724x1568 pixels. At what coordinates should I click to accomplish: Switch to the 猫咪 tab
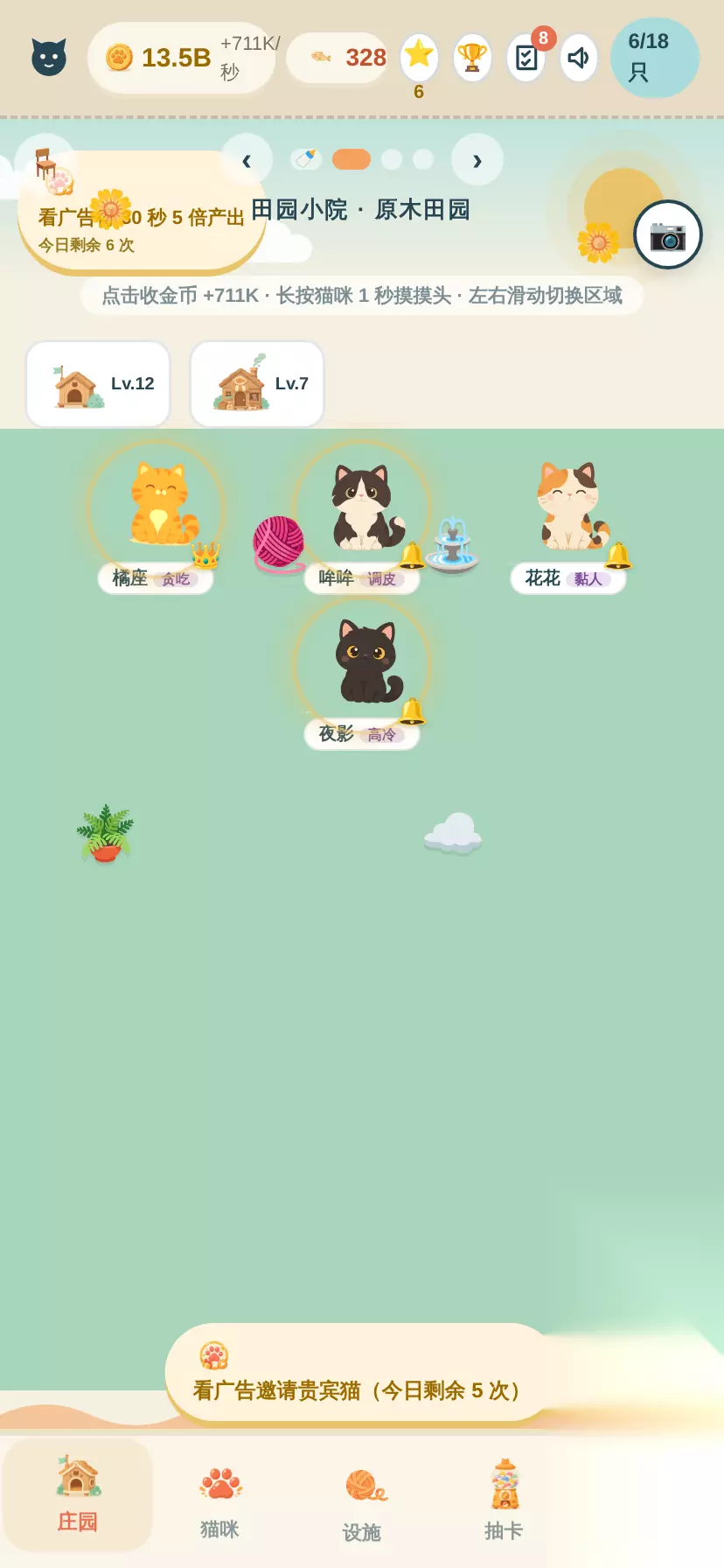coord(219,1502)
